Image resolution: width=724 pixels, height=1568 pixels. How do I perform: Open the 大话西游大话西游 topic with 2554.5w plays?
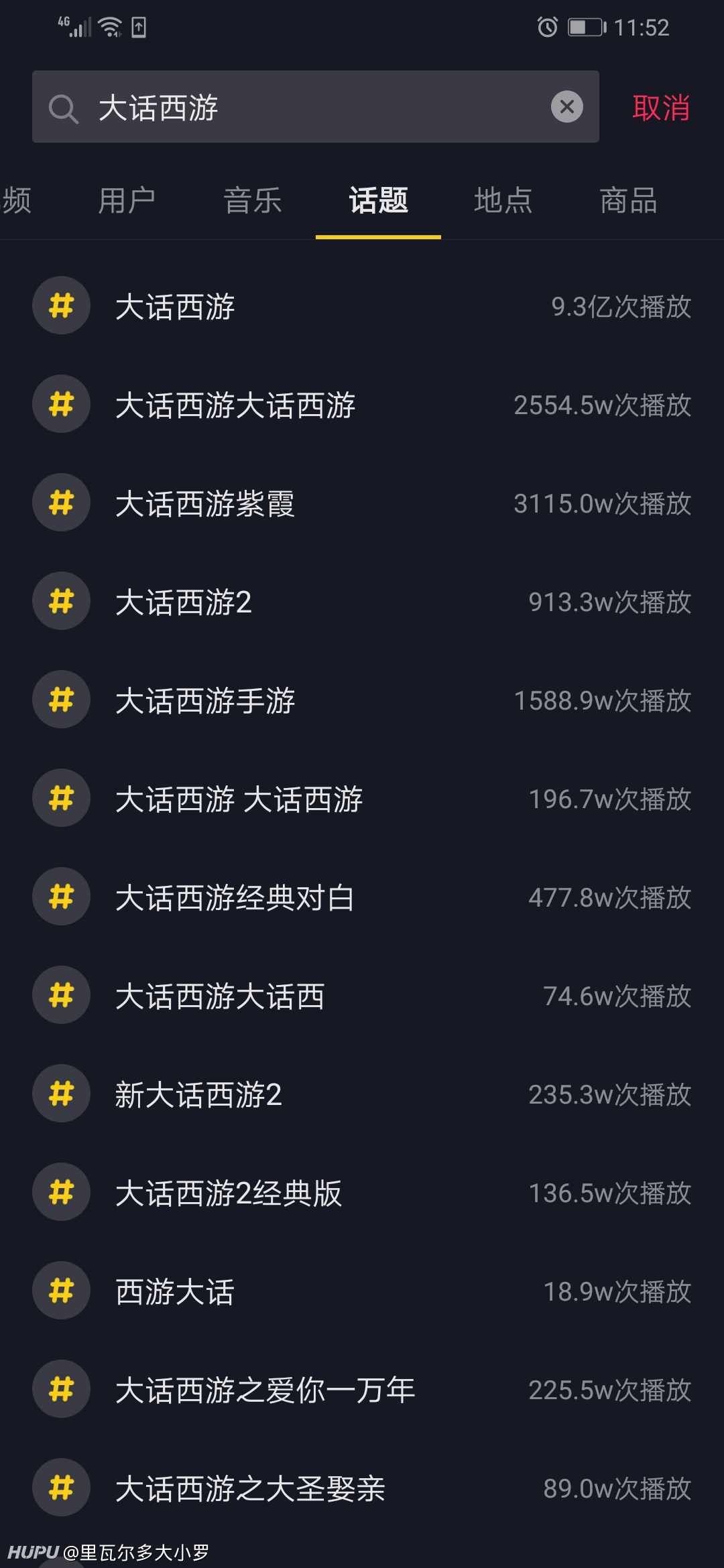tap(362, 405)
